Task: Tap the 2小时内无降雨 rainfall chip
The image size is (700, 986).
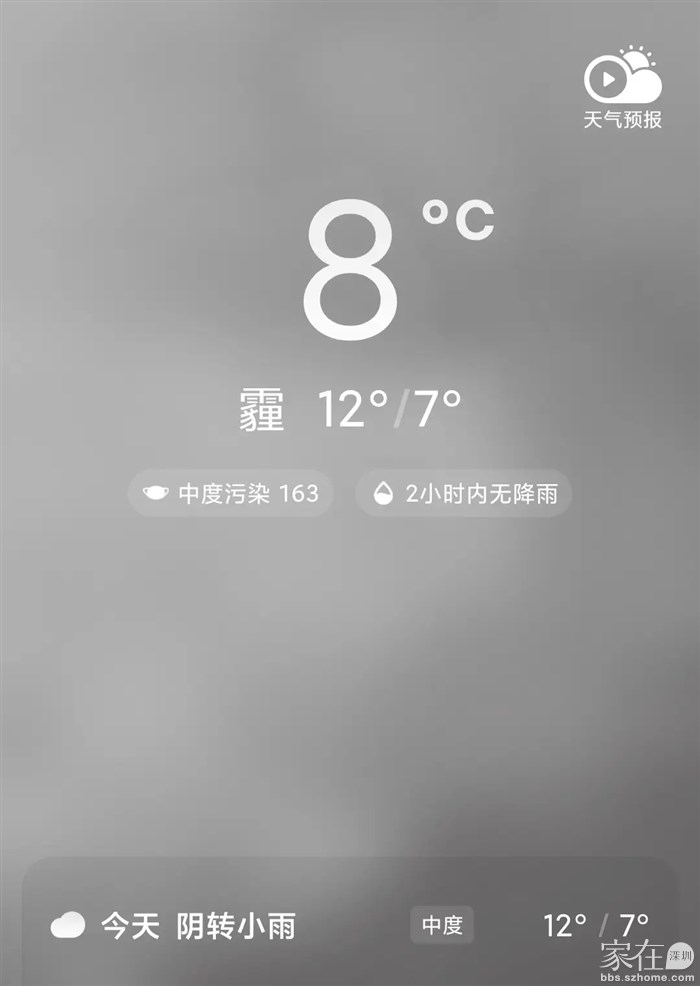Action: [464, 493]
